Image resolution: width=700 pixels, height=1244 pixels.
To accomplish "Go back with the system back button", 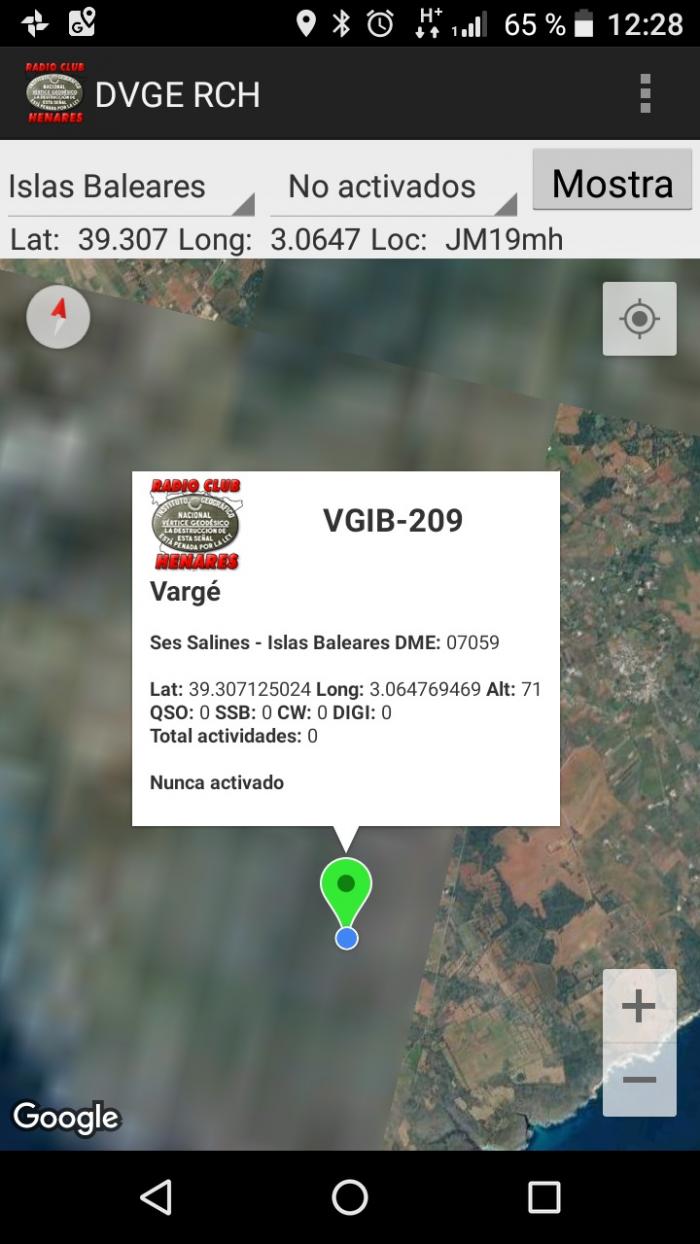I will (x=156, y=1197).
